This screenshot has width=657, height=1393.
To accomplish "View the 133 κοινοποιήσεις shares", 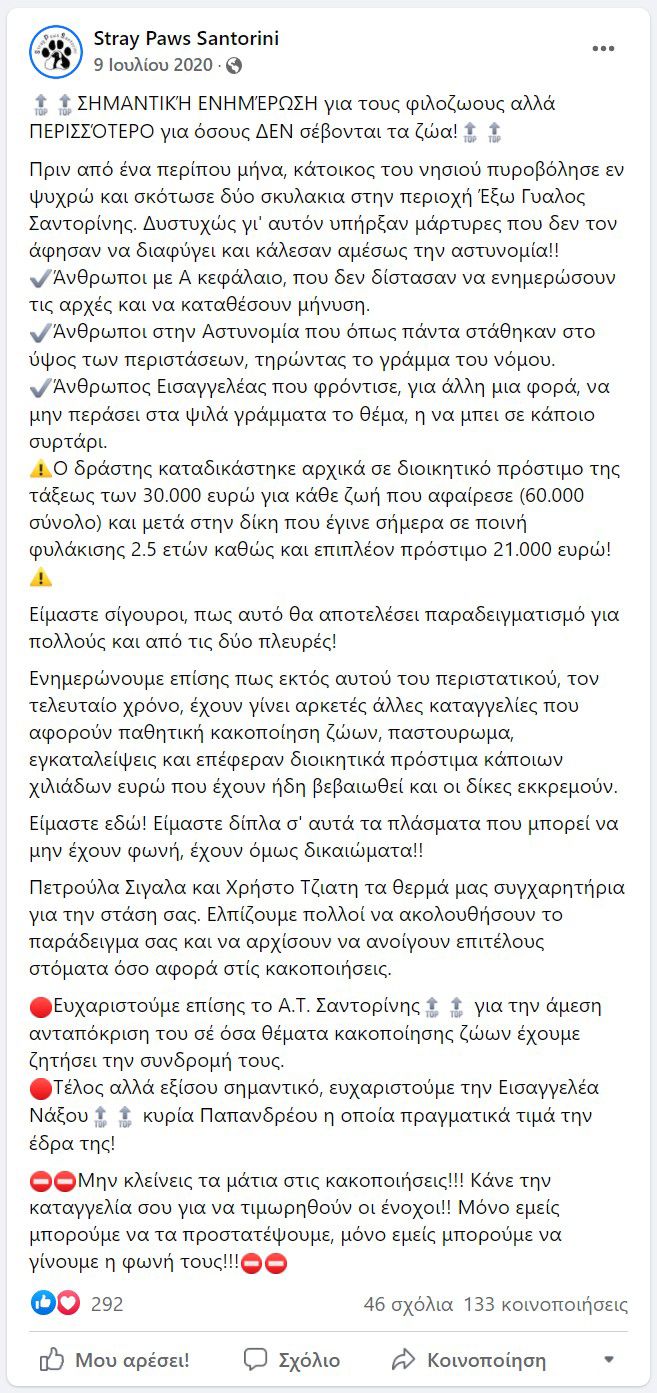I will click(x=547, y=1304).
